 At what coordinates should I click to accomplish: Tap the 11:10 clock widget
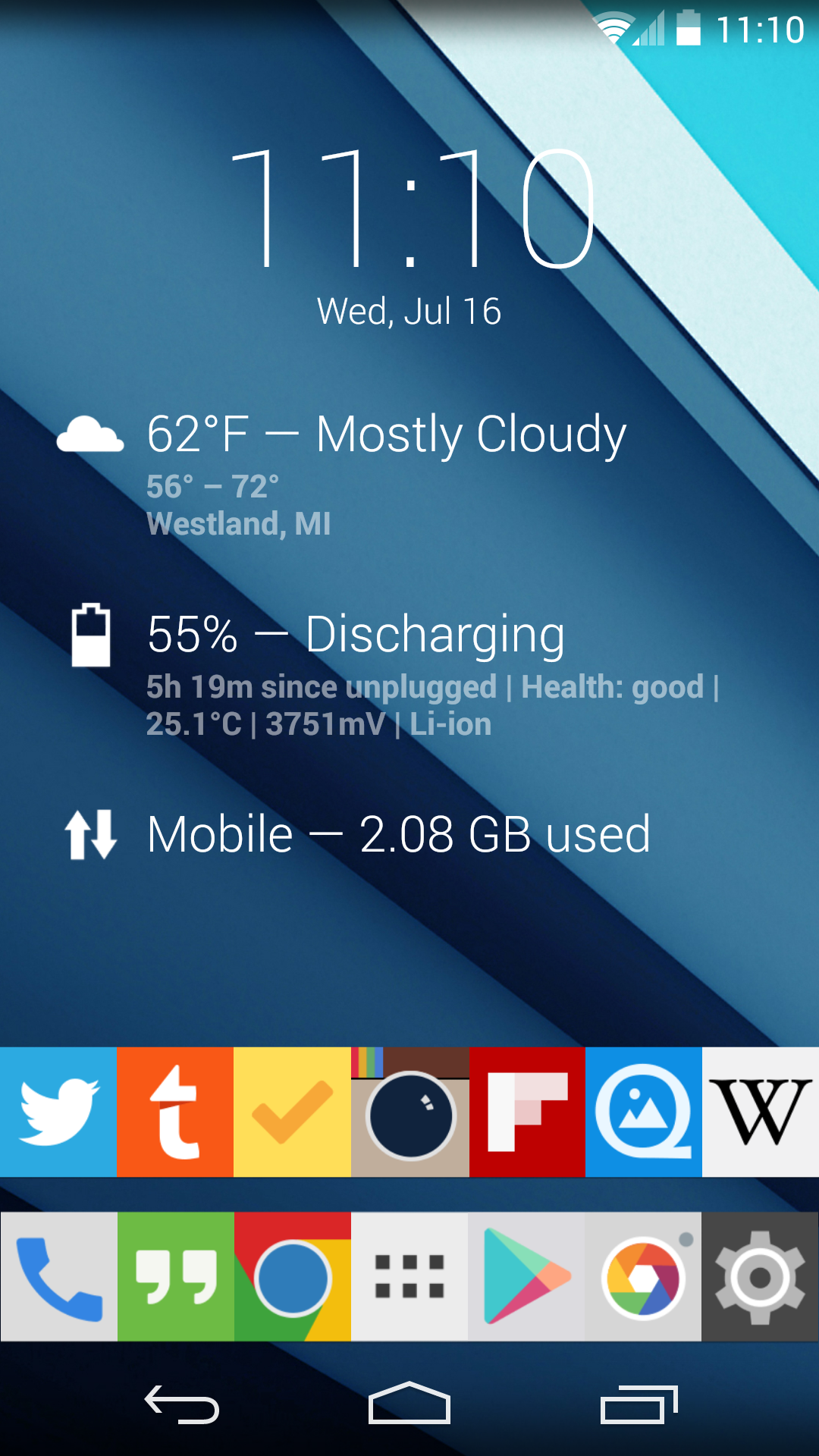pos(409,209)
